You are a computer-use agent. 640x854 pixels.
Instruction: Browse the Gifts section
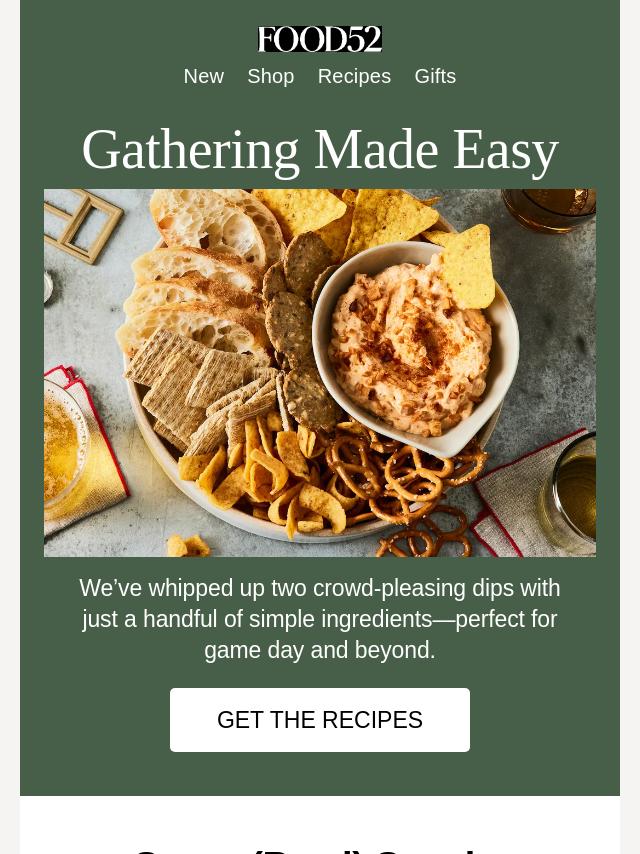point(435,76)
